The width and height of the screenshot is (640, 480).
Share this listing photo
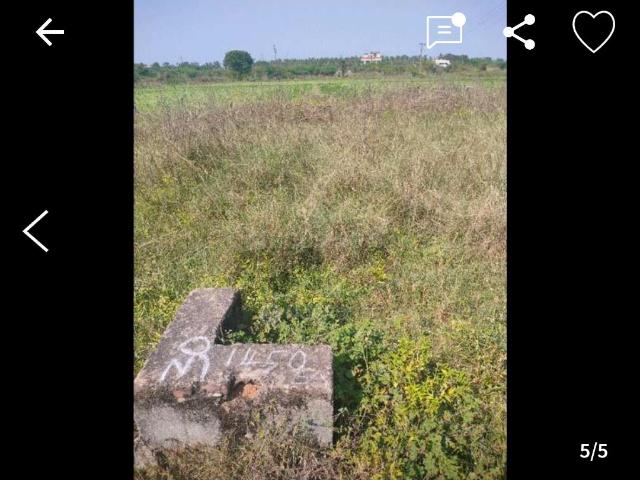519,32
